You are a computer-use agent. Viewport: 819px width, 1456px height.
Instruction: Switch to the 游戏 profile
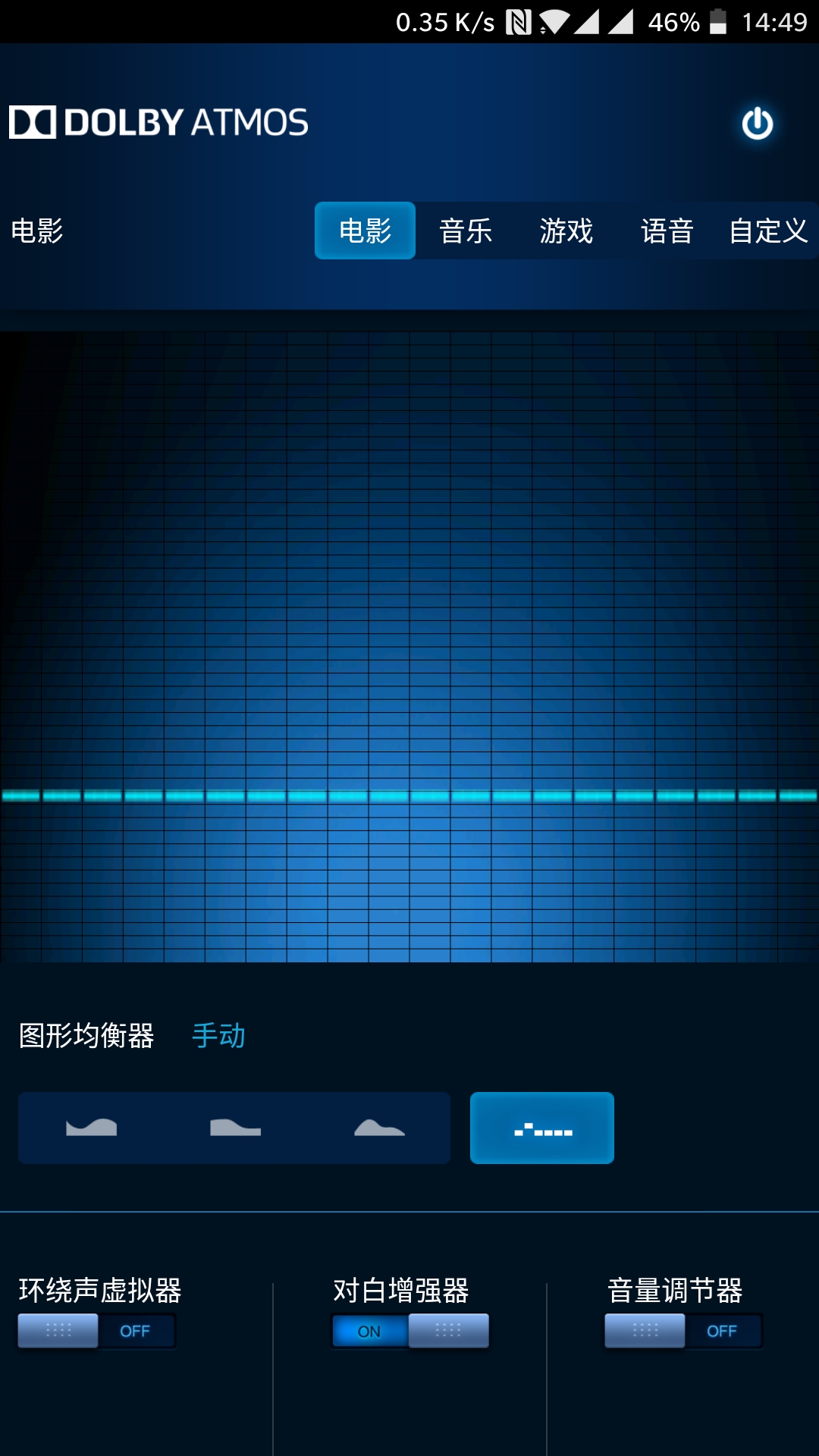click(x=566, y=231)
